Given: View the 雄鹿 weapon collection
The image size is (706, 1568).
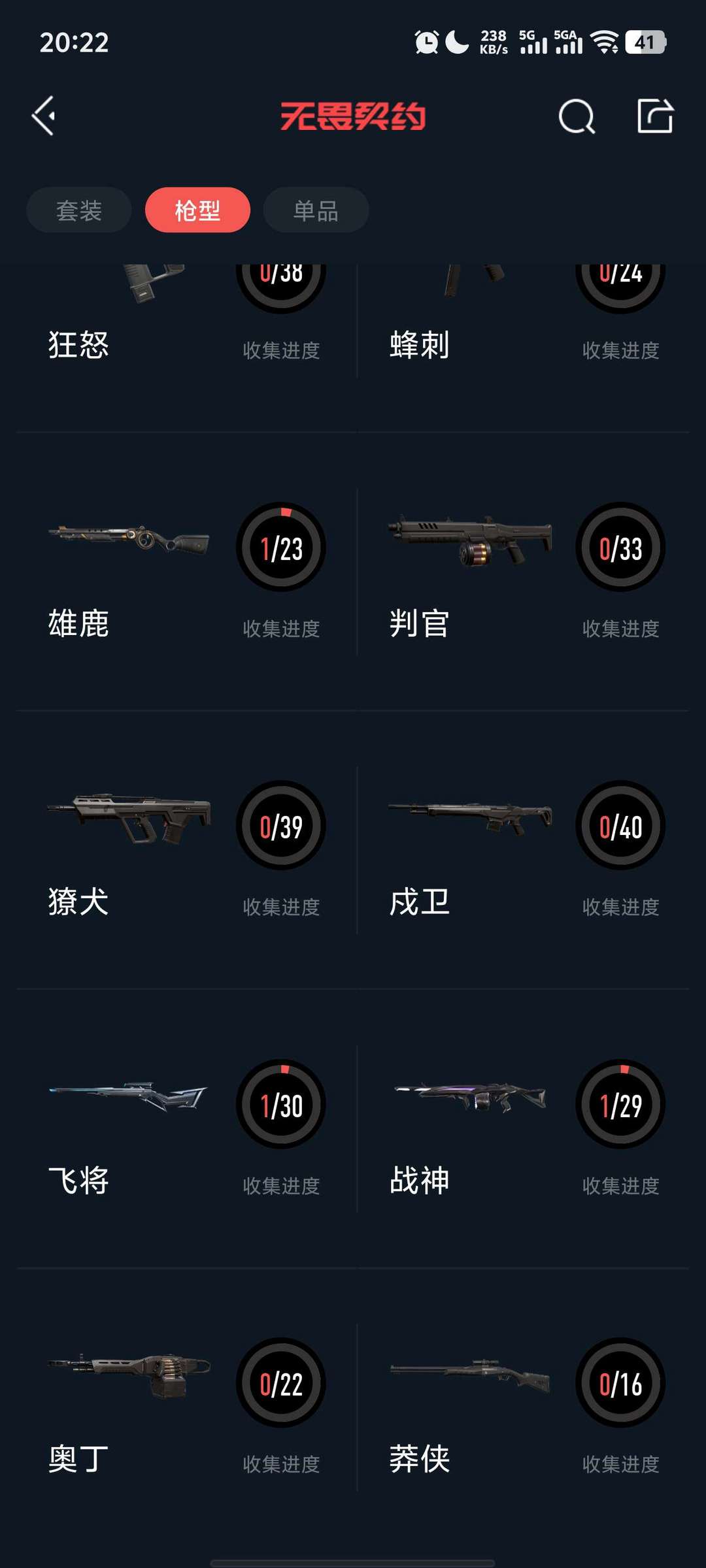Looking at the screenshot, I should click(187, 572).
